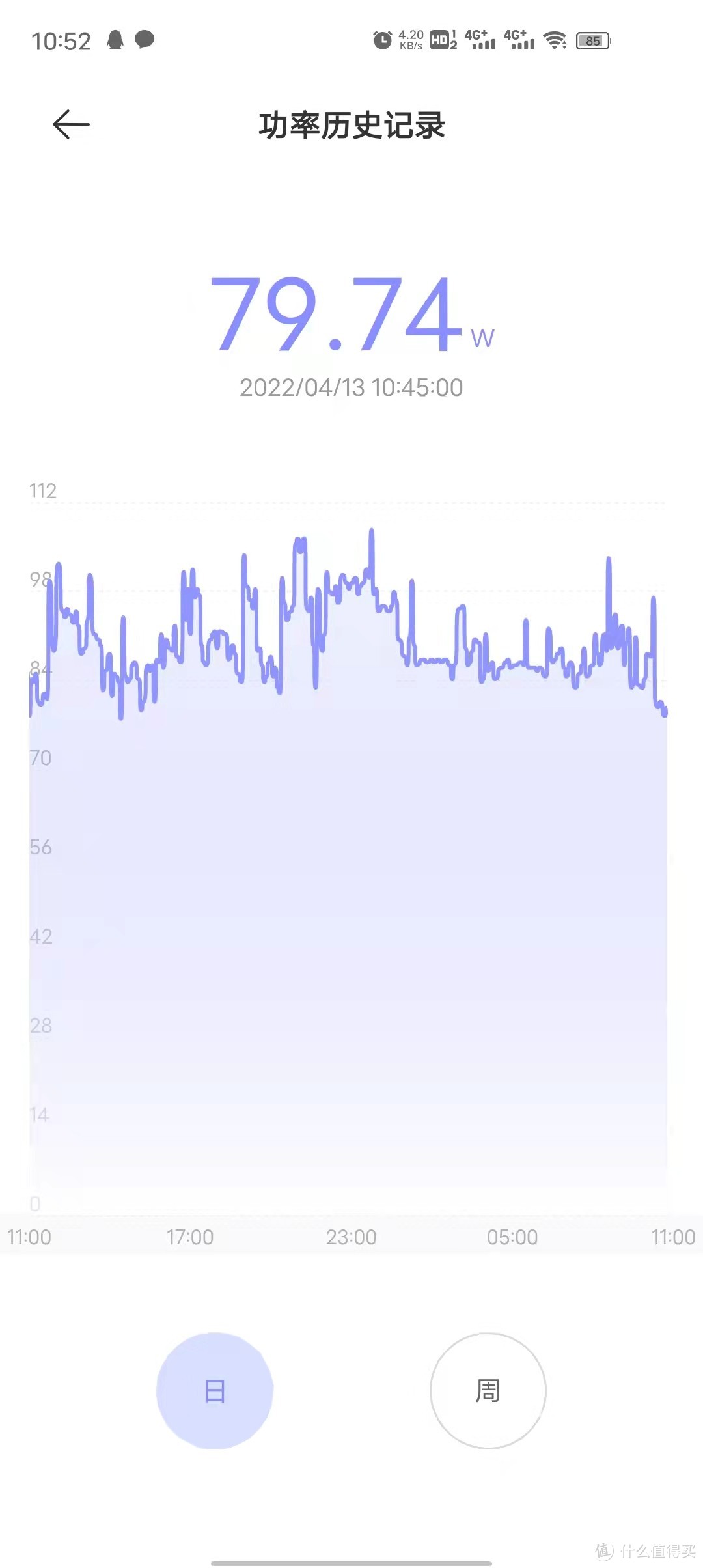This screenshot has height=1568, width=703.
Task: Tap the 23:00 time axis label
Action: (351, 1236)
